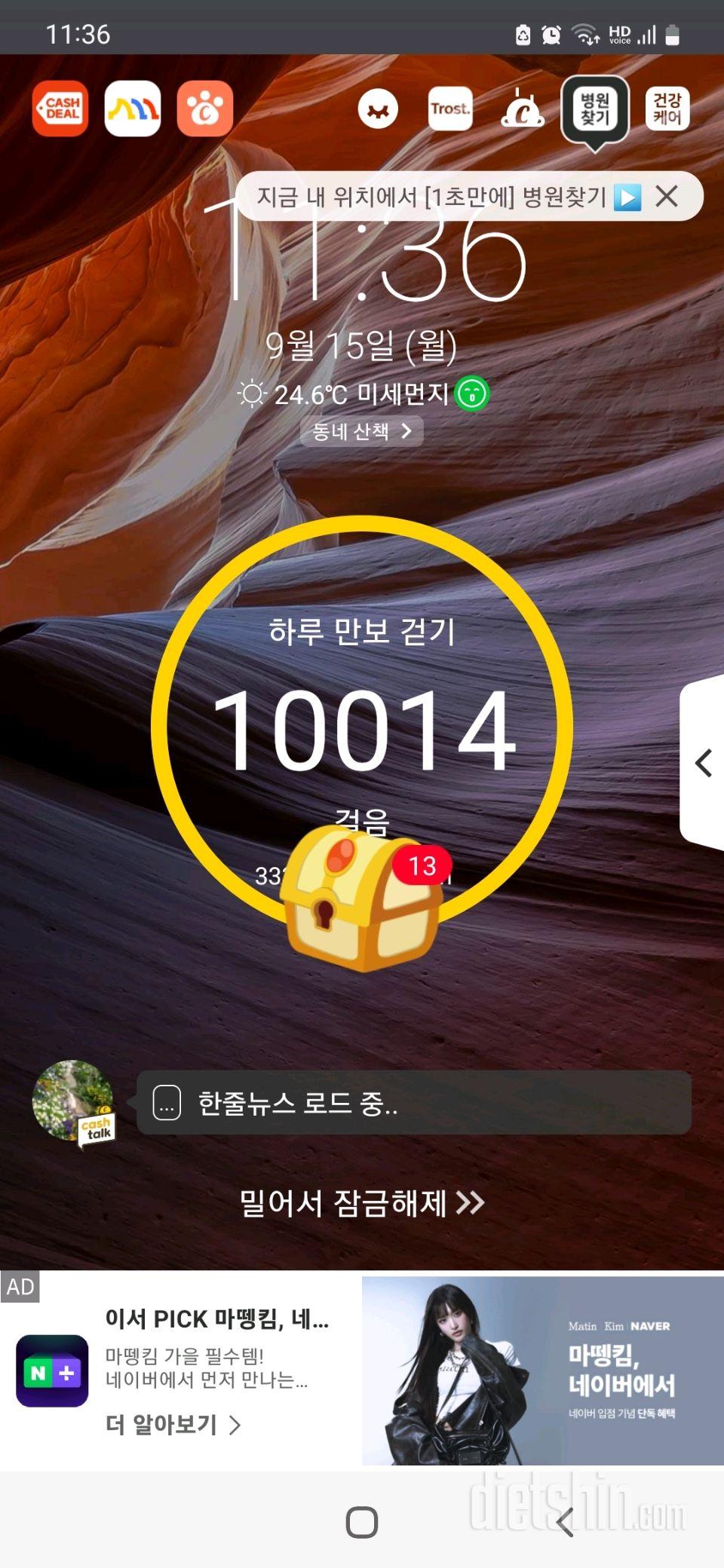The width and height of the screenshot is (724, 1568).
Task: Tap 더 알아보기 in the ad
Action: (172, 1424)
